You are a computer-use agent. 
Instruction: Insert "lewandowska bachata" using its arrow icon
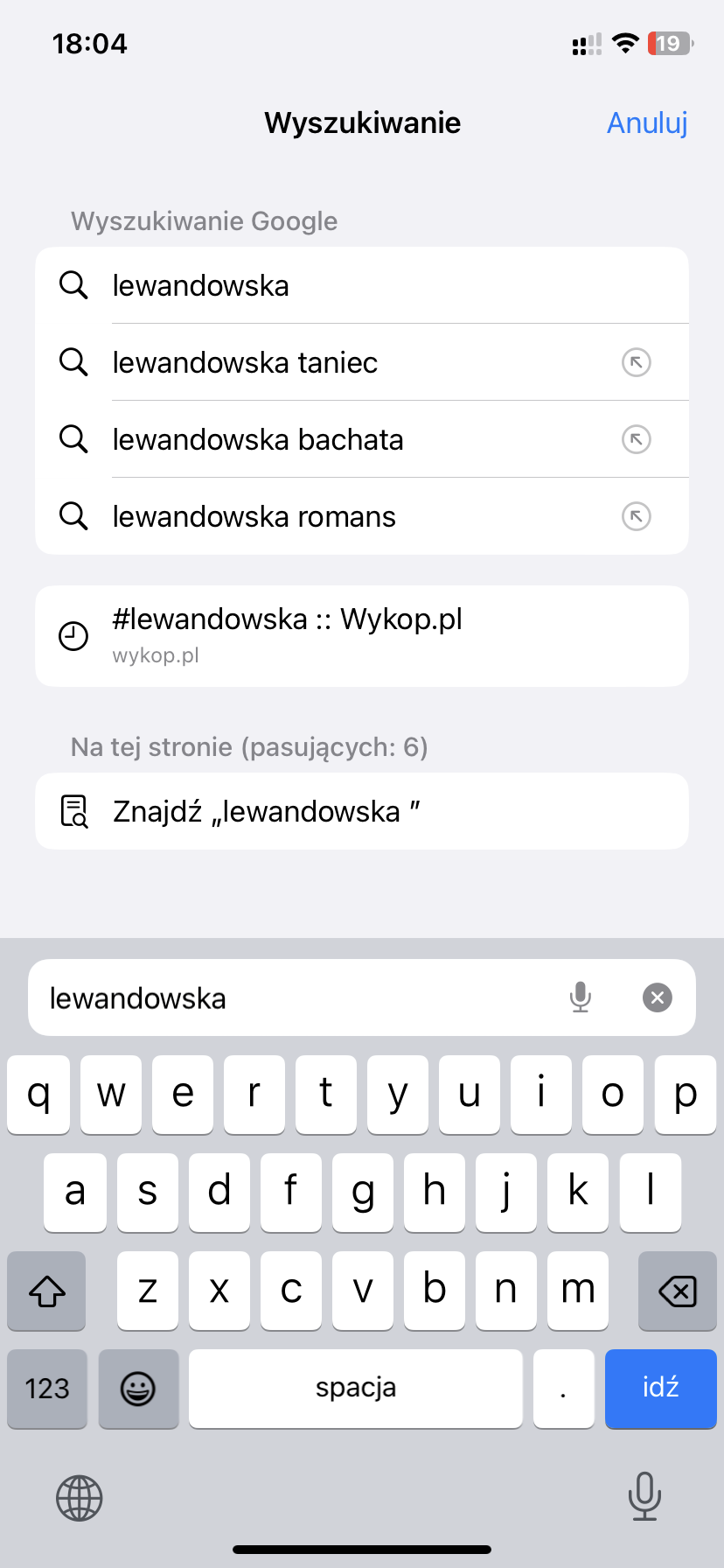637,439
